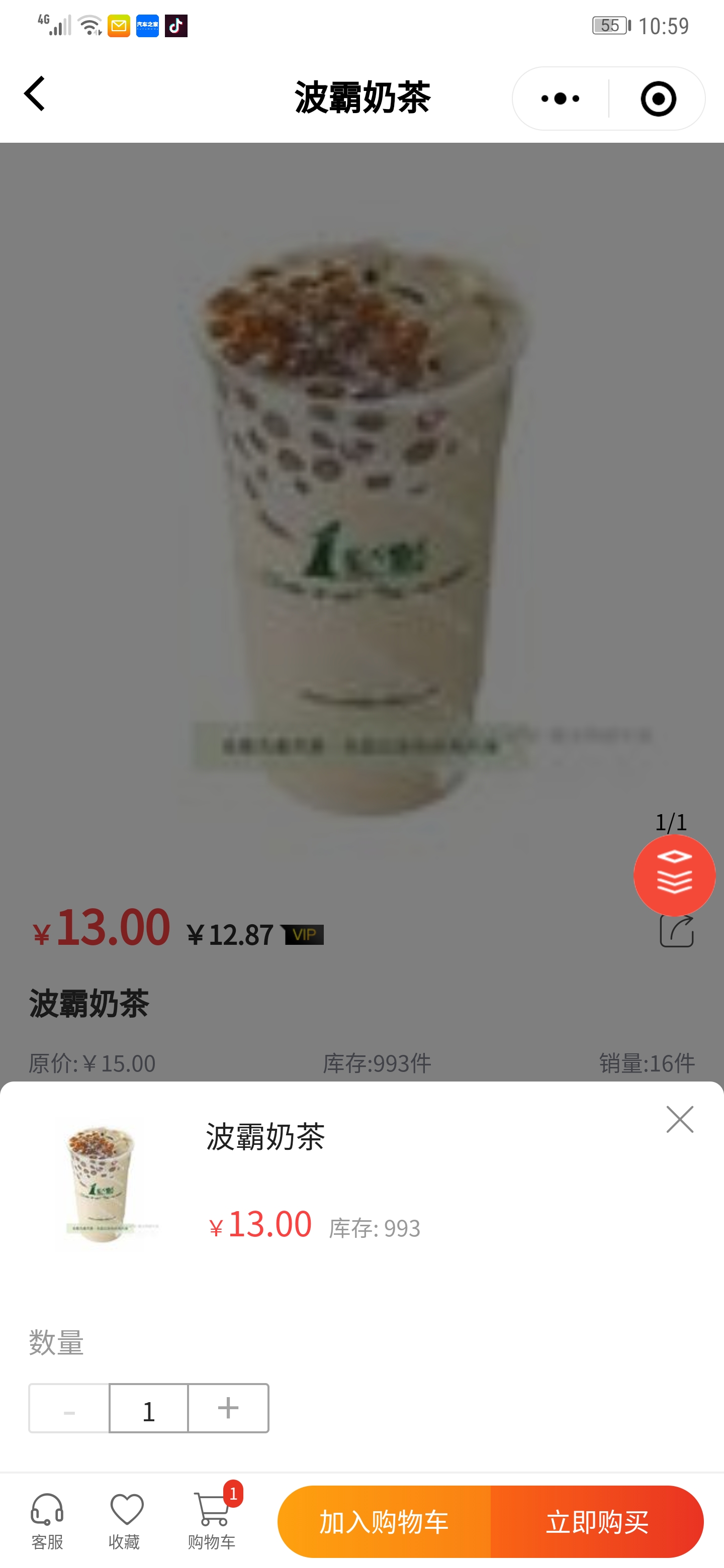Open the mini program more-options menu

(560, 99)
